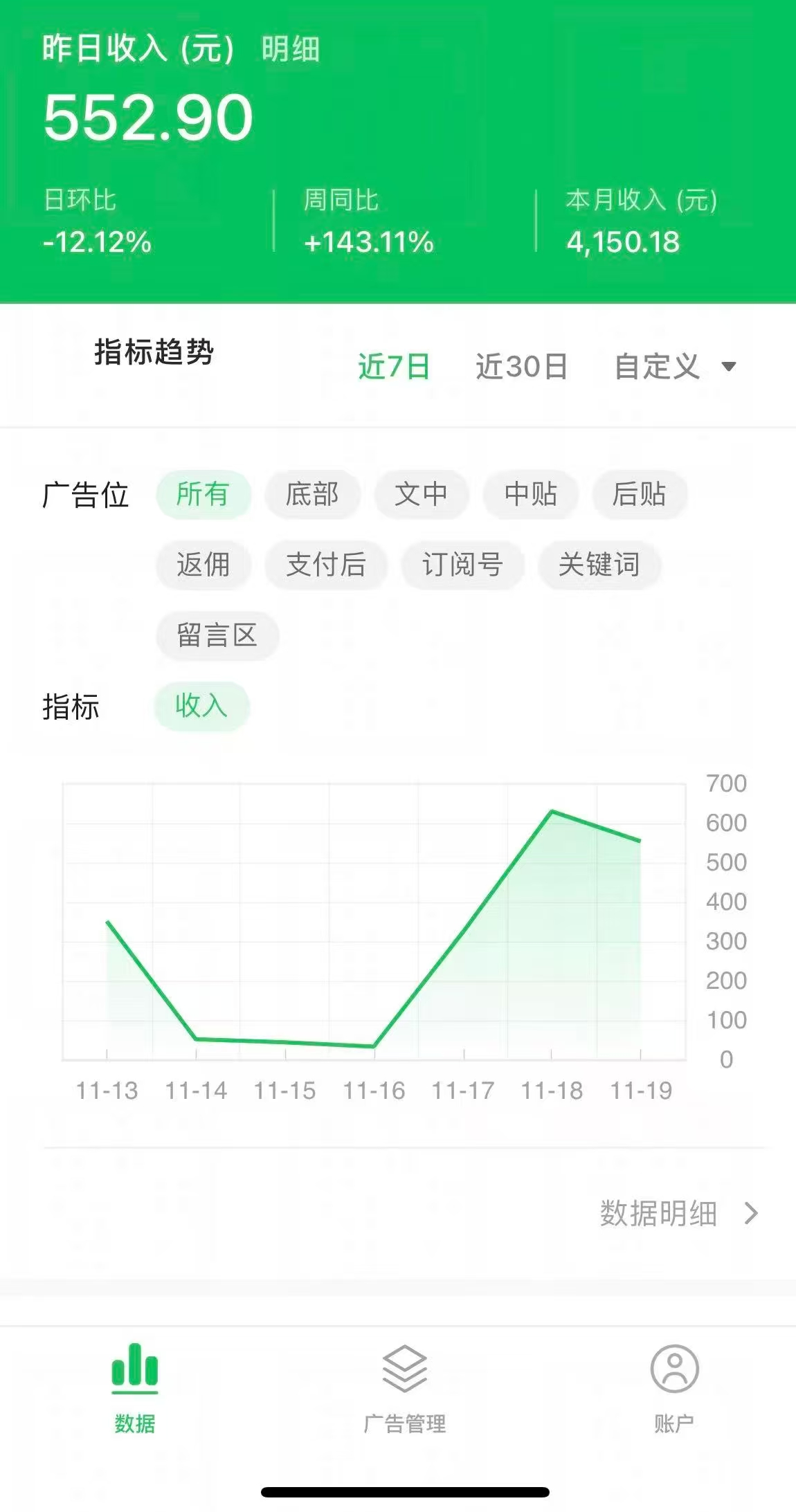The height and width of the screenshot is (1512, 796).
Task: Filter by the 关键词 ad position
Action: coord(599,565)
